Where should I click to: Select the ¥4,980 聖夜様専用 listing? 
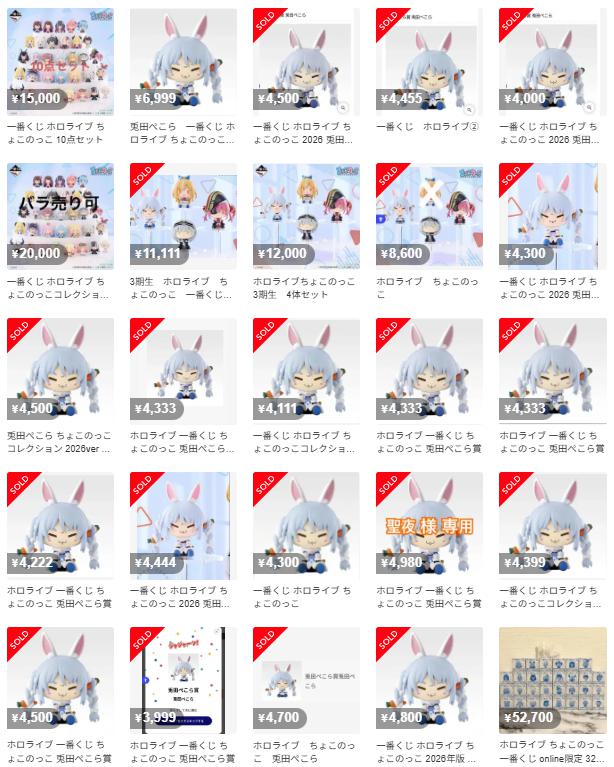(x=429, y=526)
